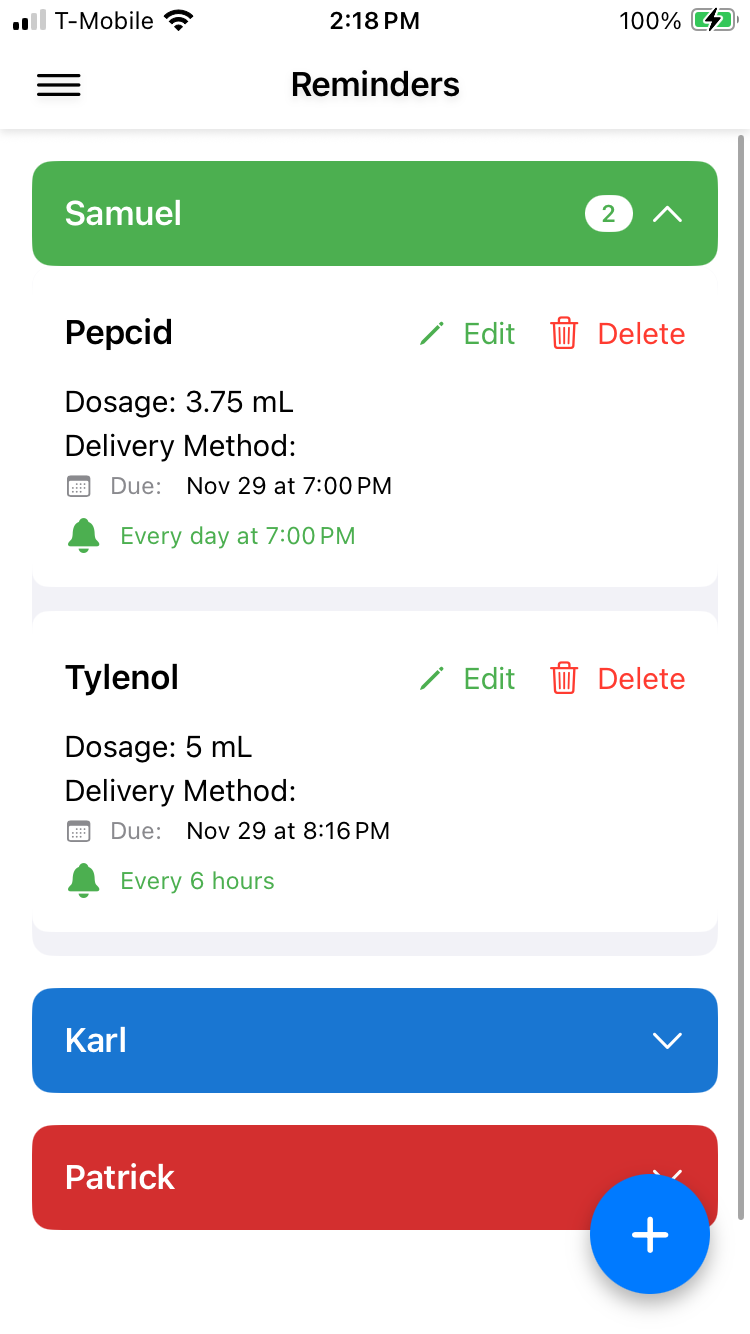The height and width of the screenshot is (1334, 750).
Task: Click Delete next to Tylenol
Action: tap(640, 678)
